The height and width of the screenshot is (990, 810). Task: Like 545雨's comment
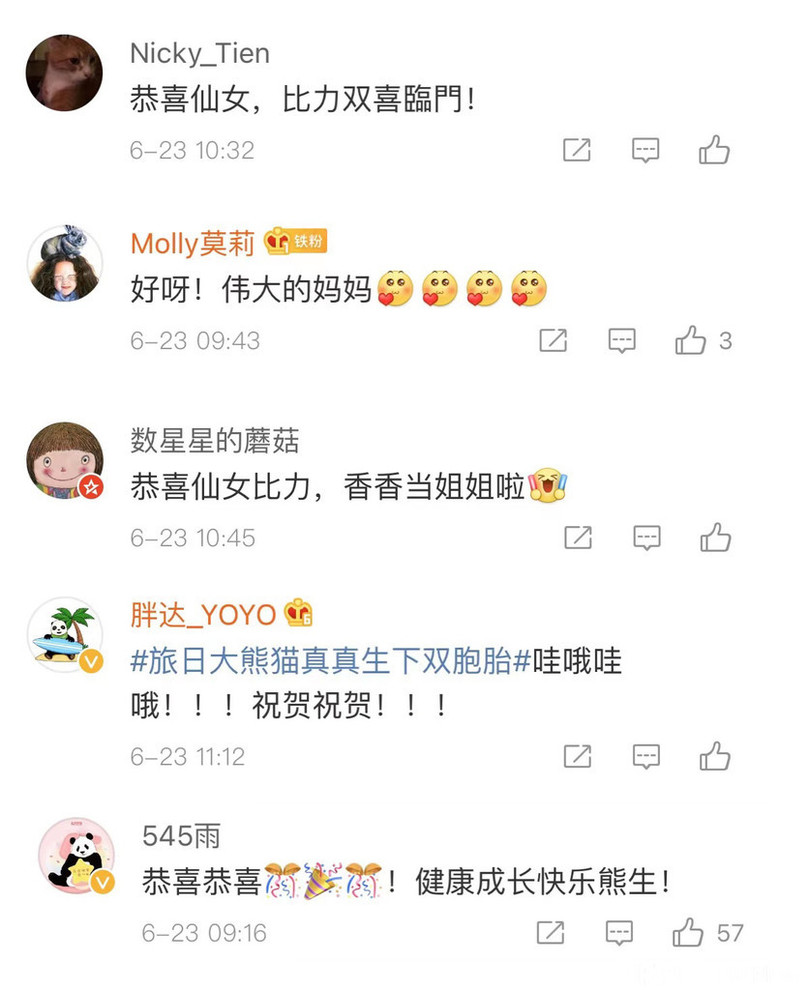(x=688, y=933)
